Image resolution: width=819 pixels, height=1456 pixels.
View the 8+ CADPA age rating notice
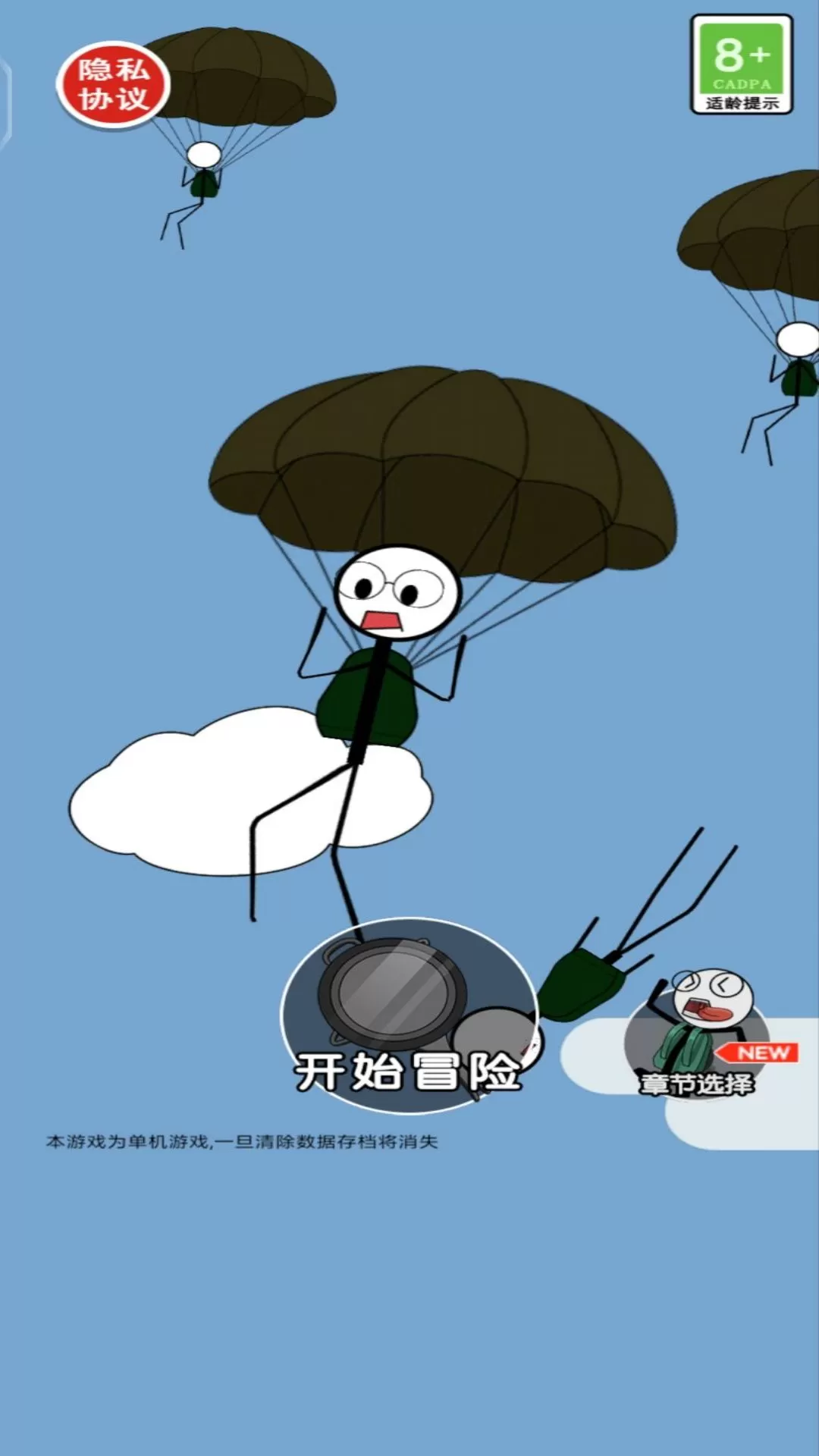click(741, 65)
